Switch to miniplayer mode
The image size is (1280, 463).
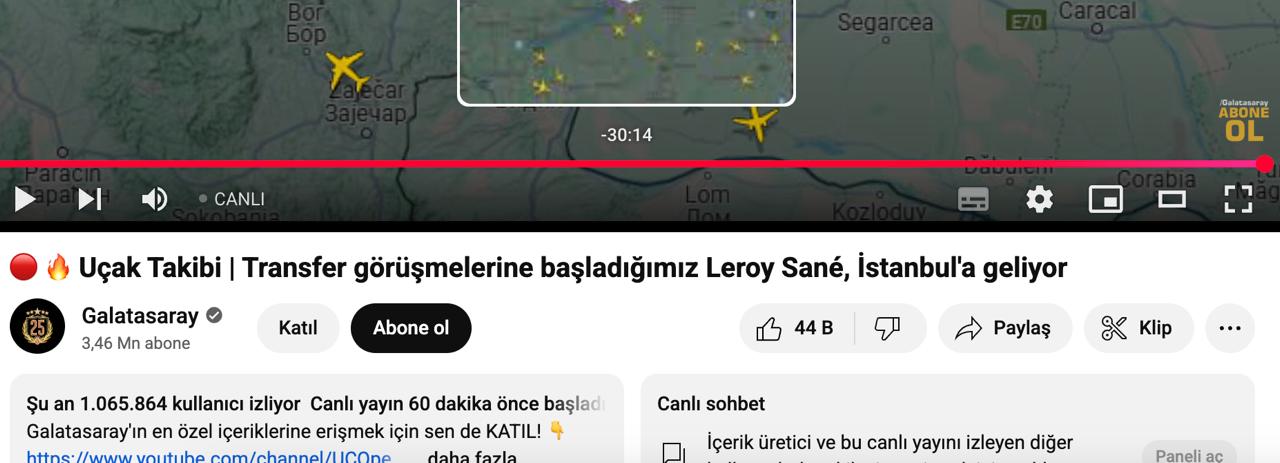[x=1105, y=199]
